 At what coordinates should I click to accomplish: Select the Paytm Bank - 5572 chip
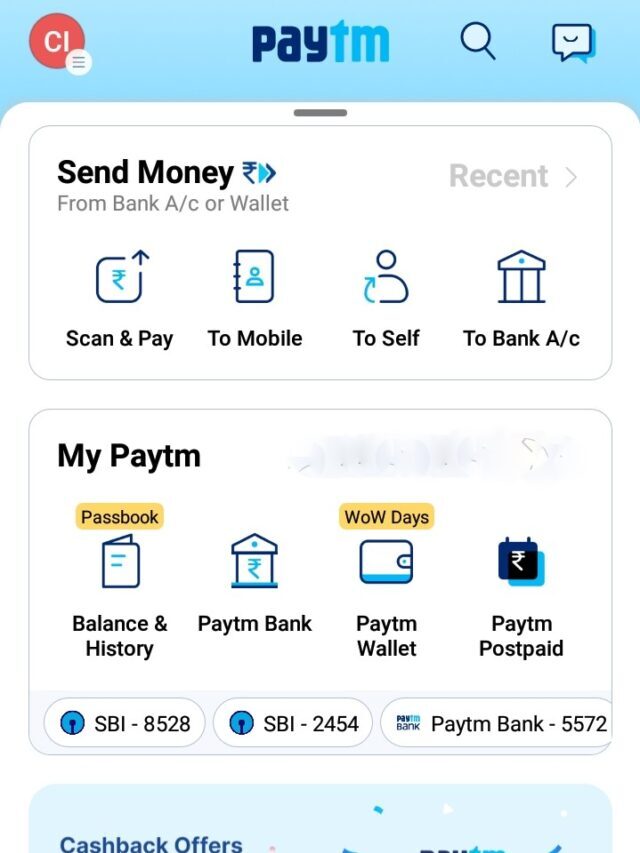click(500, 724)
